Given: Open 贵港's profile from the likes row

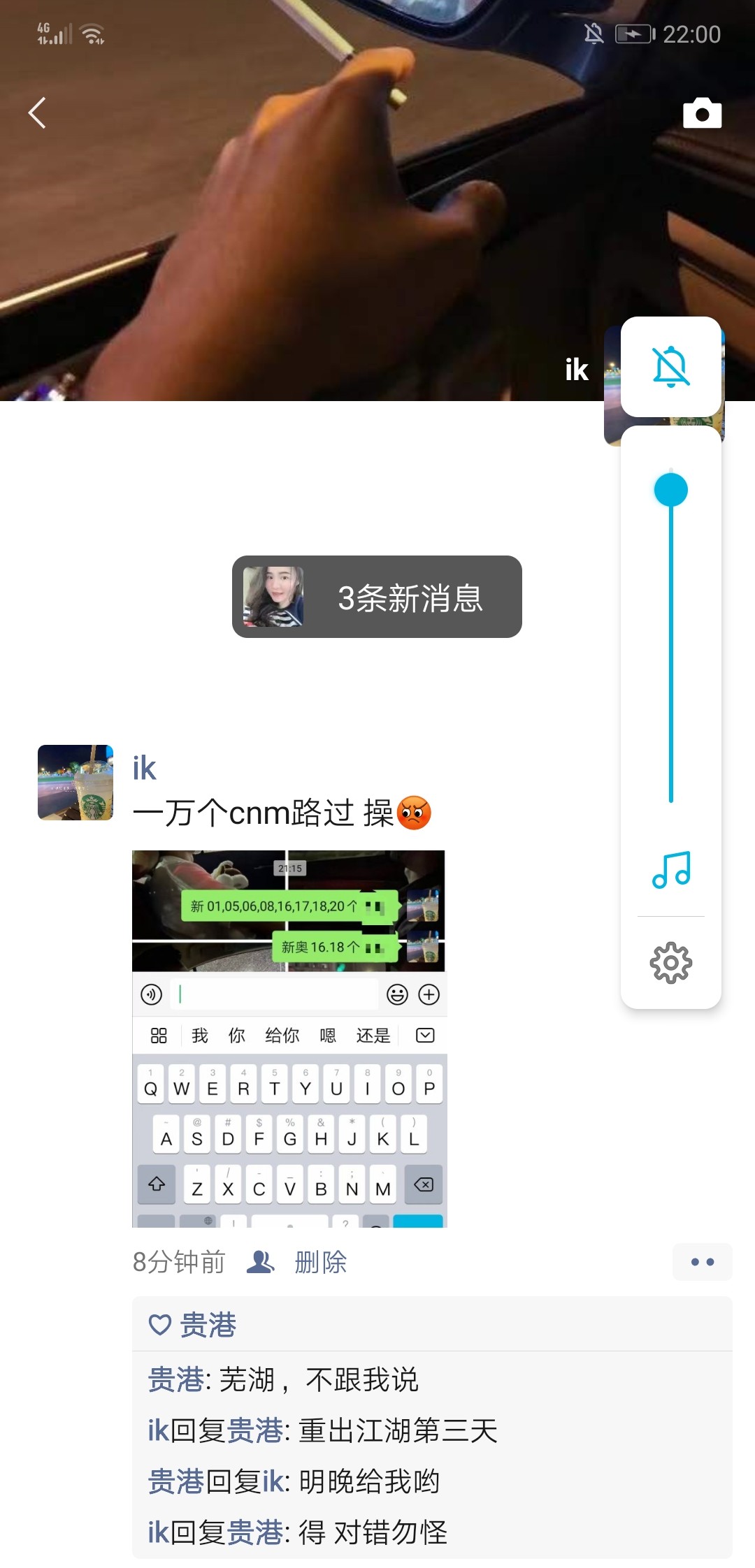Looking at the screenshot, I should click(x=208, y=1325).
